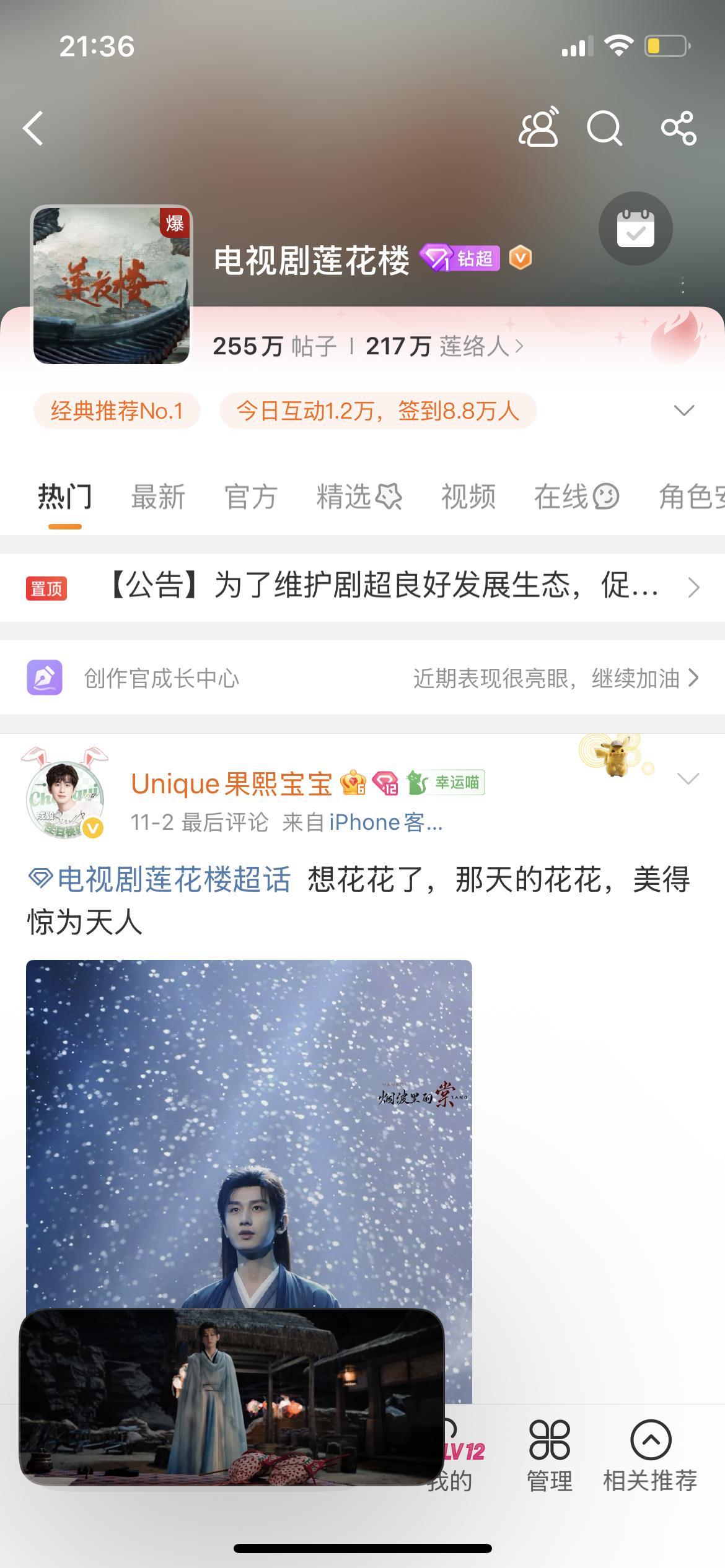The height and width of the screenshot is (1568, 725).
Task: Switch to the 最新 tab
Action: click(x=158, y=497)
